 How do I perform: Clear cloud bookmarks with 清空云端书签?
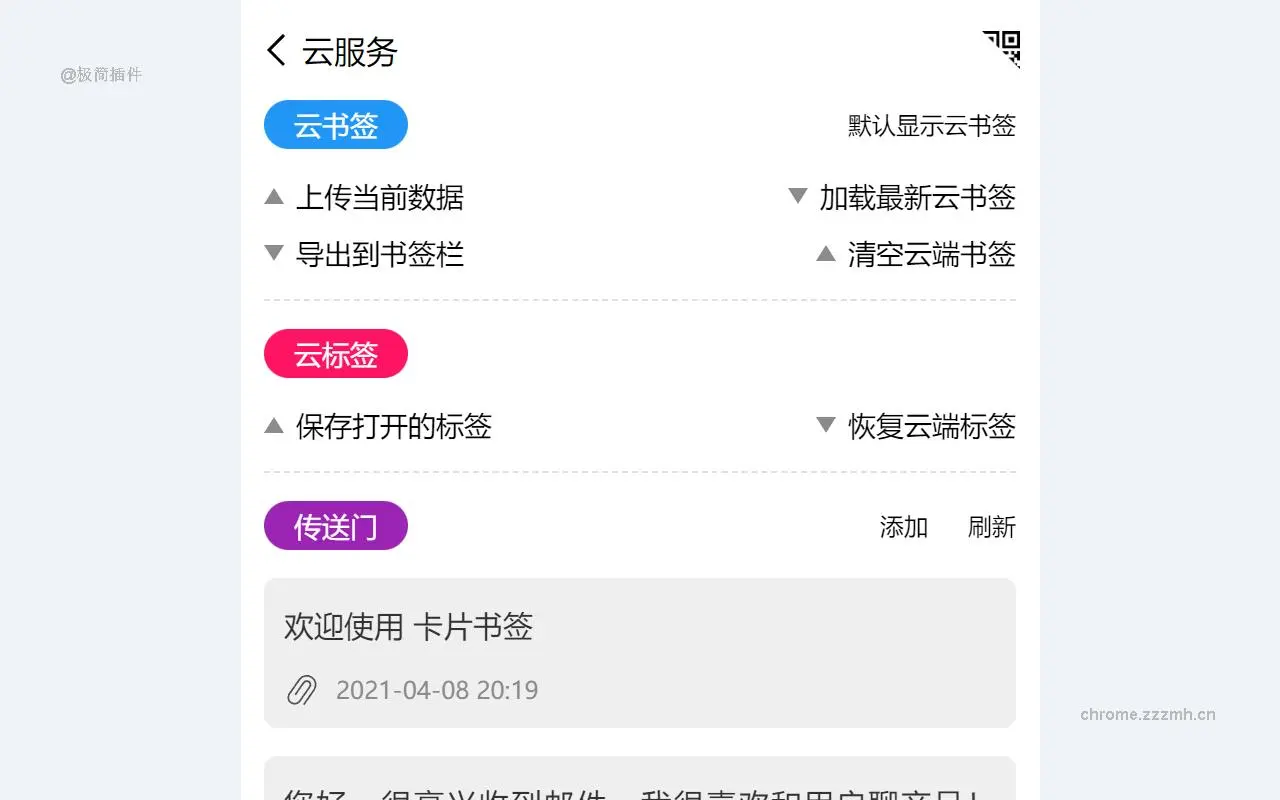point(930,254)
